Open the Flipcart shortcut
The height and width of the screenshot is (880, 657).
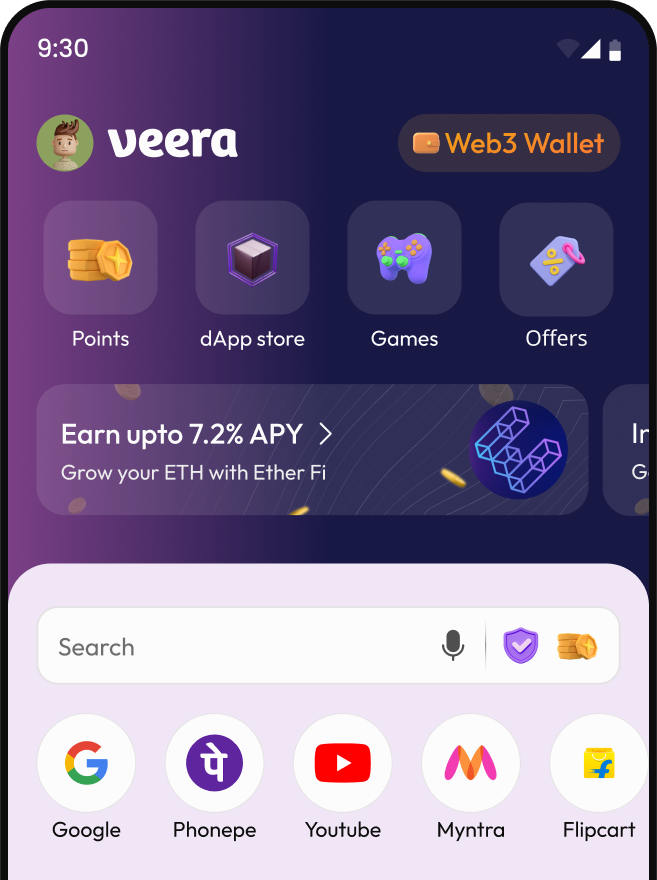point(598,764)
